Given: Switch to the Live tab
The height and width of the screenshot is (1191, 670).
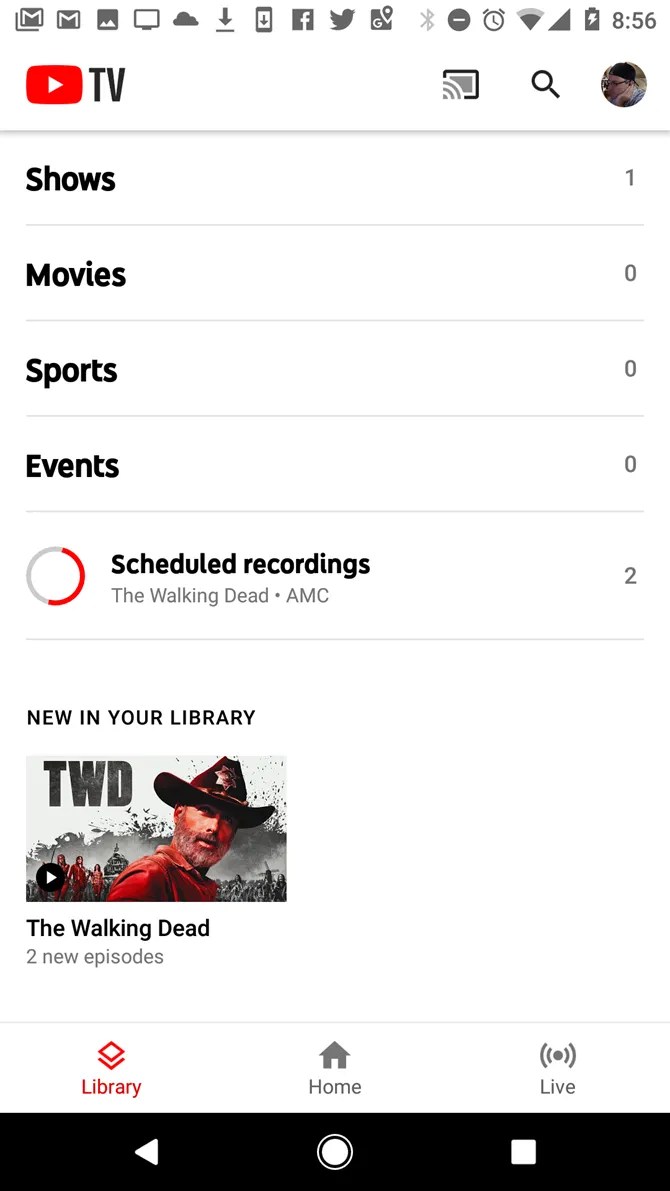Looking at the screenshot, I should pos(557,1068).
